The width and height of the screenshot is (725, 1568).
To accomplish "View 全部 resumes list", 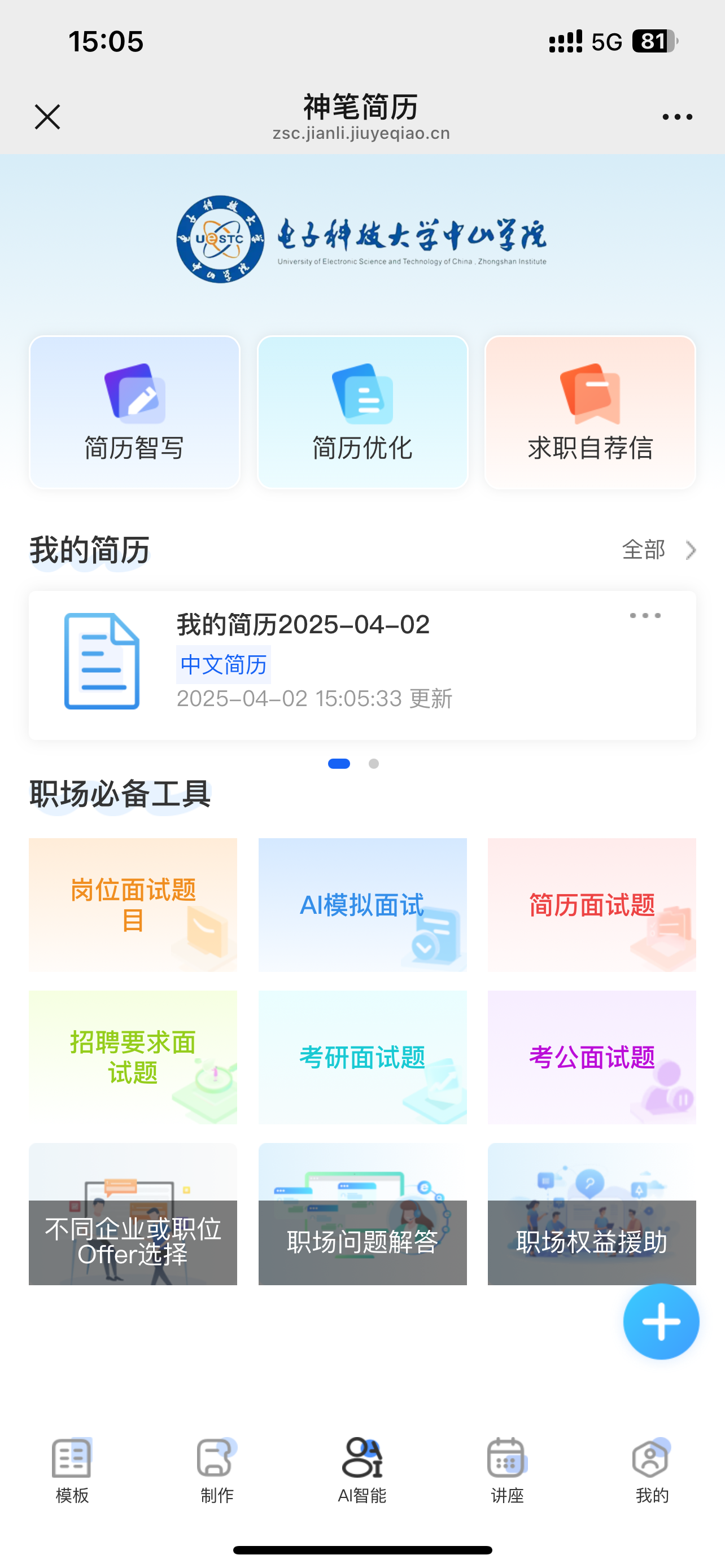I will pos(657,550).
